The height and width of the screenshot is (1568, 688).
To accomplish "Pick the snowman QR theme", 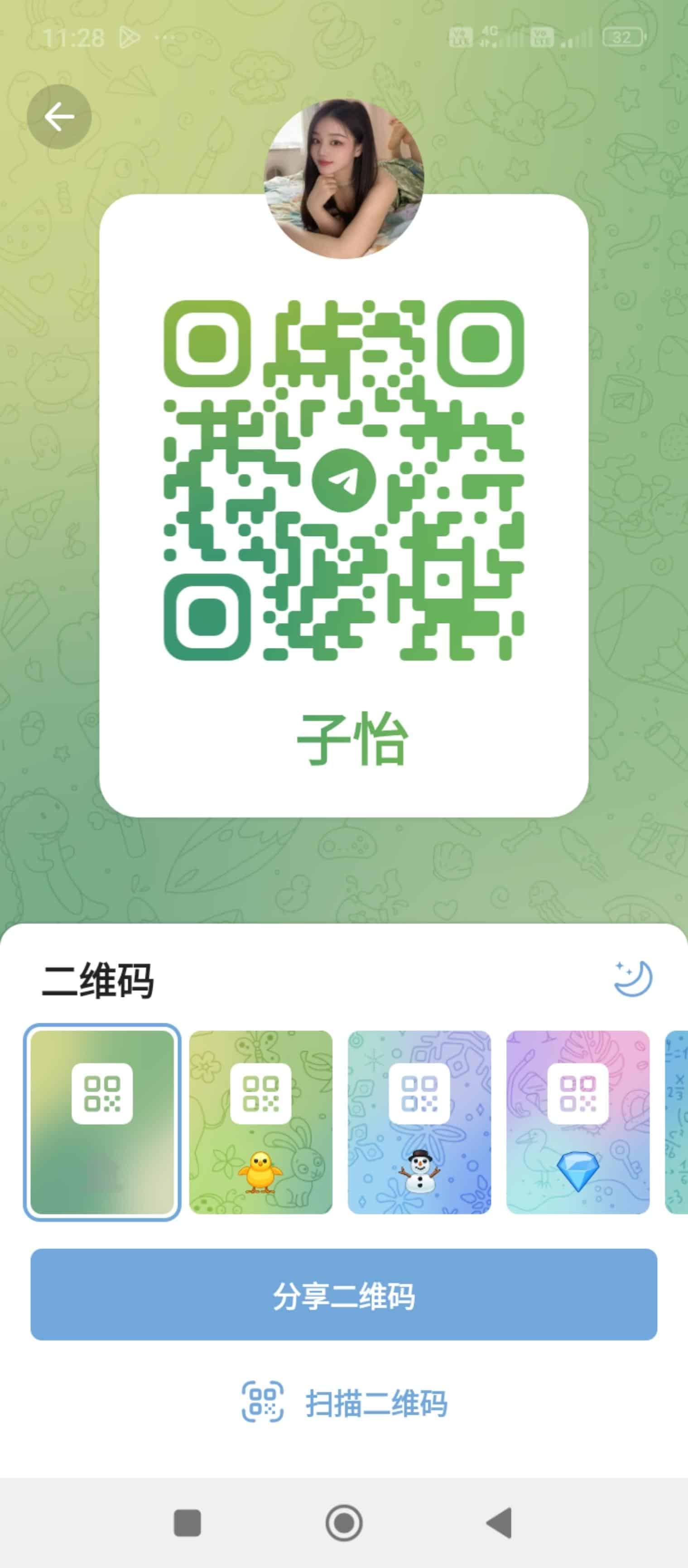I will (419, 1122).
